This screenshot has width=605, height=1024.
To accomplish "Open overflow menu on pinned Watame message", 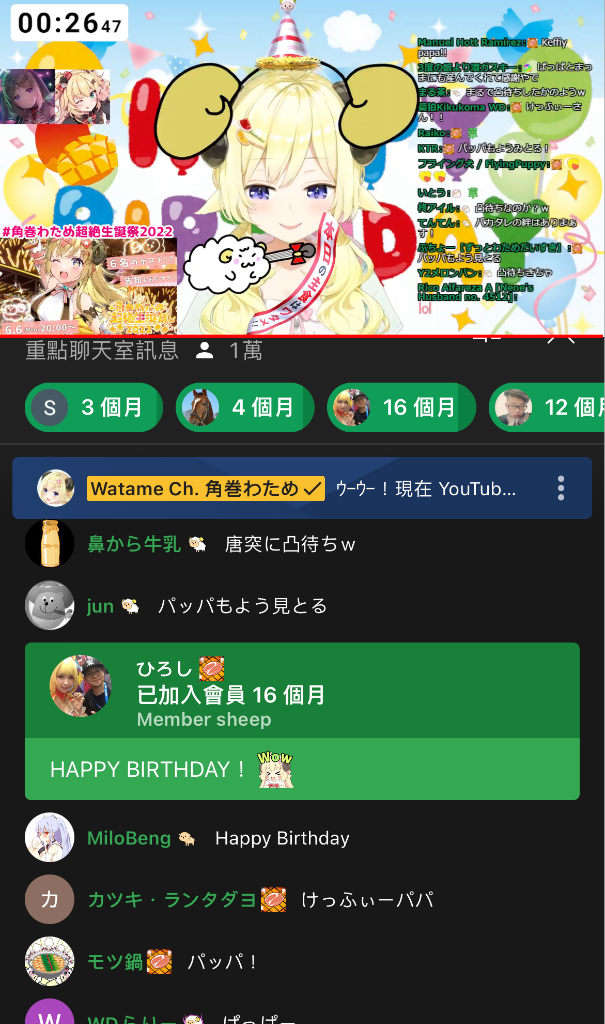I will [x=561, y=488].
